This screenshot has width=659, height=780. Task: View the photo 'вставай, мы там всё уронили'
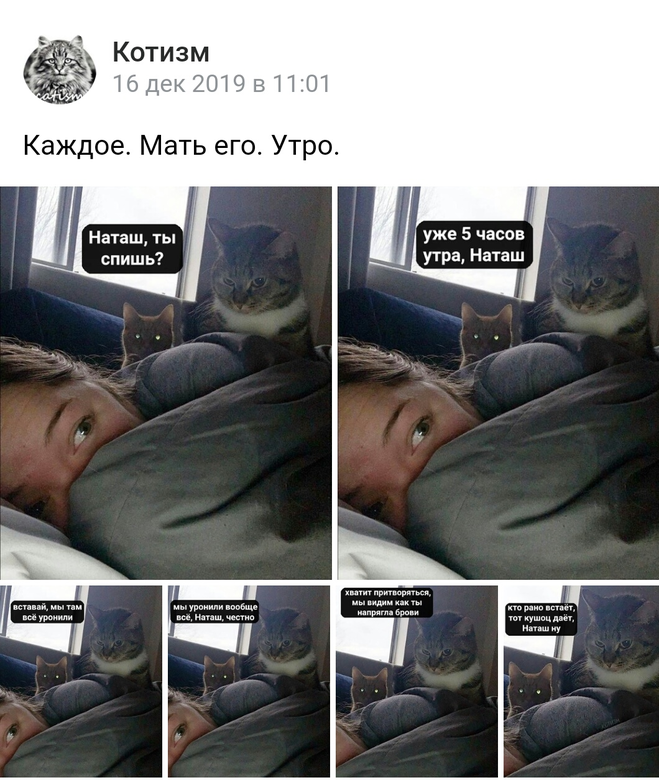[x=81, y=681]
